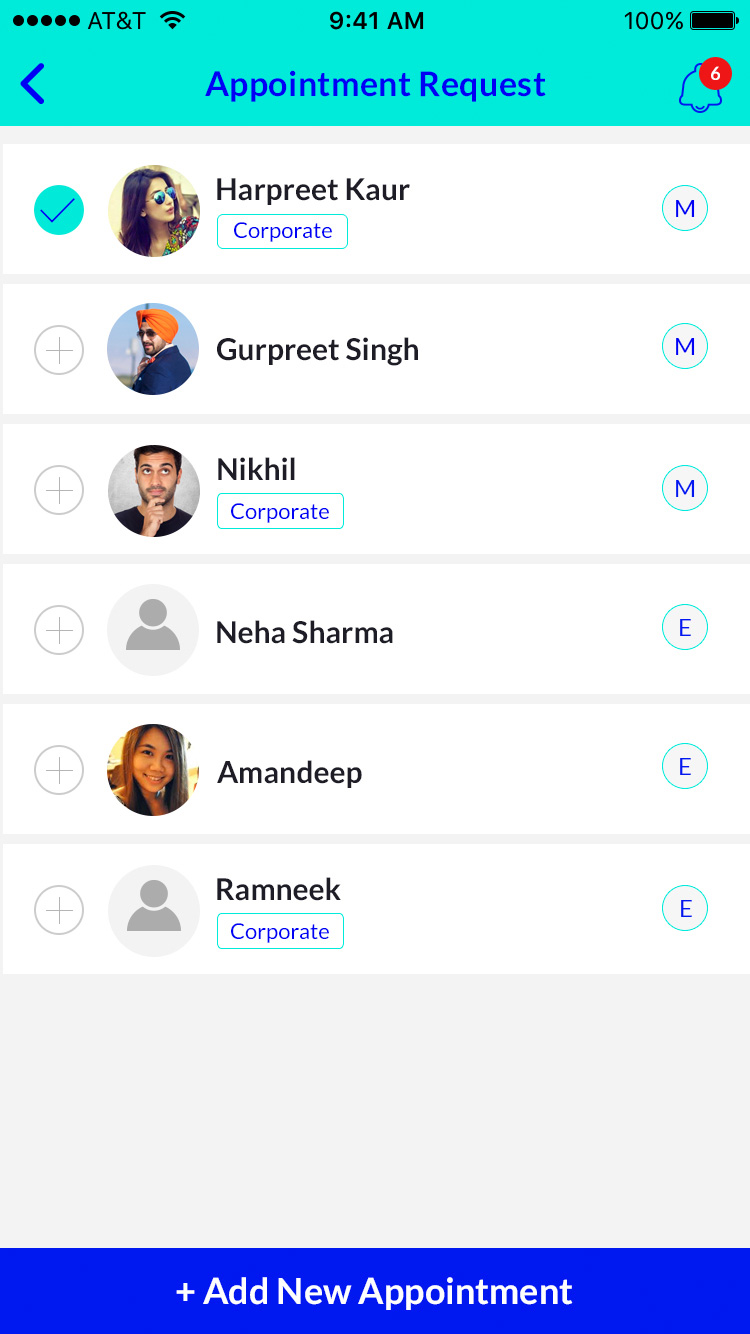
Task: Add Amandeep using the plus circle
Action: click(59, 770)
